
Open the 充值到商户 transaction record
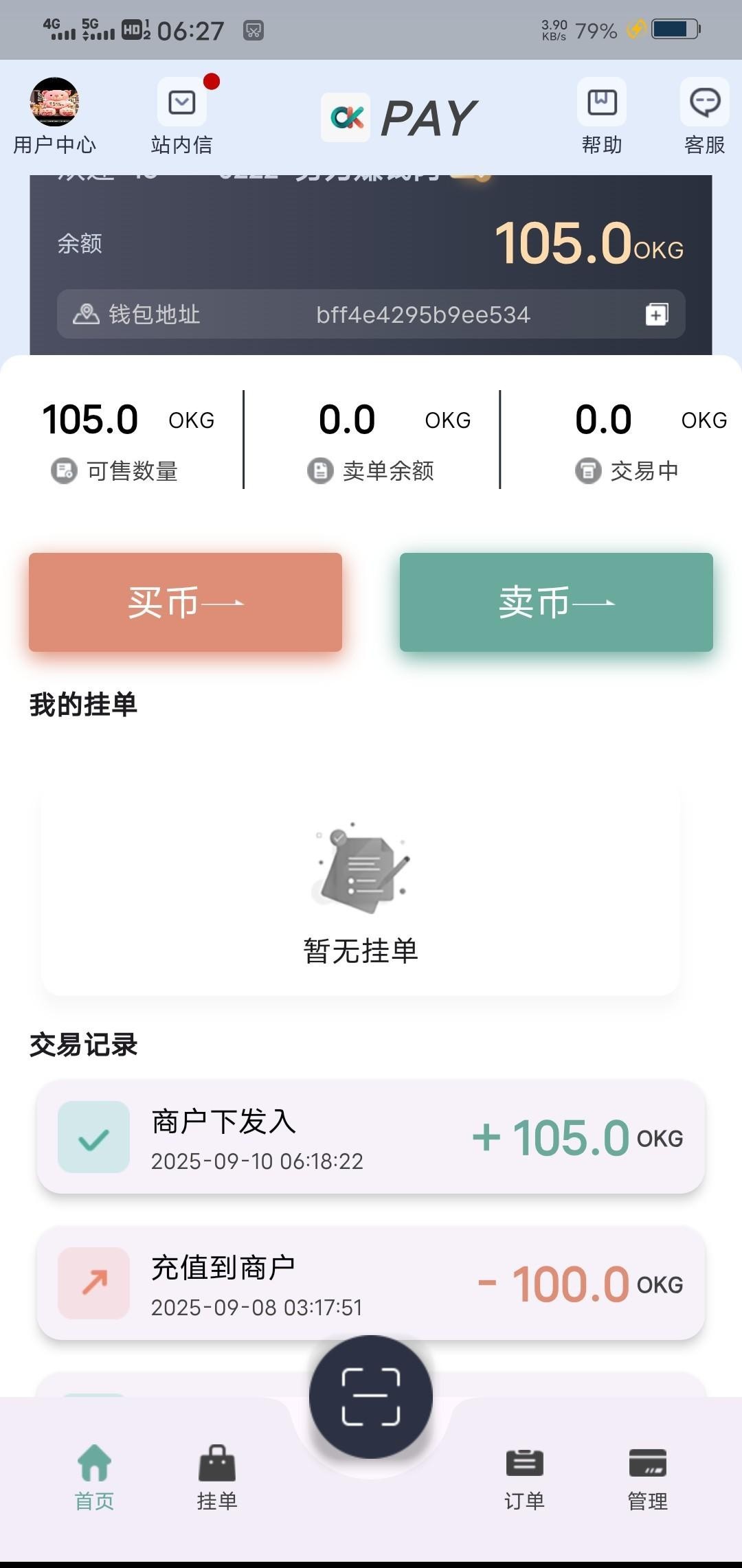(x=371, y=1283)
